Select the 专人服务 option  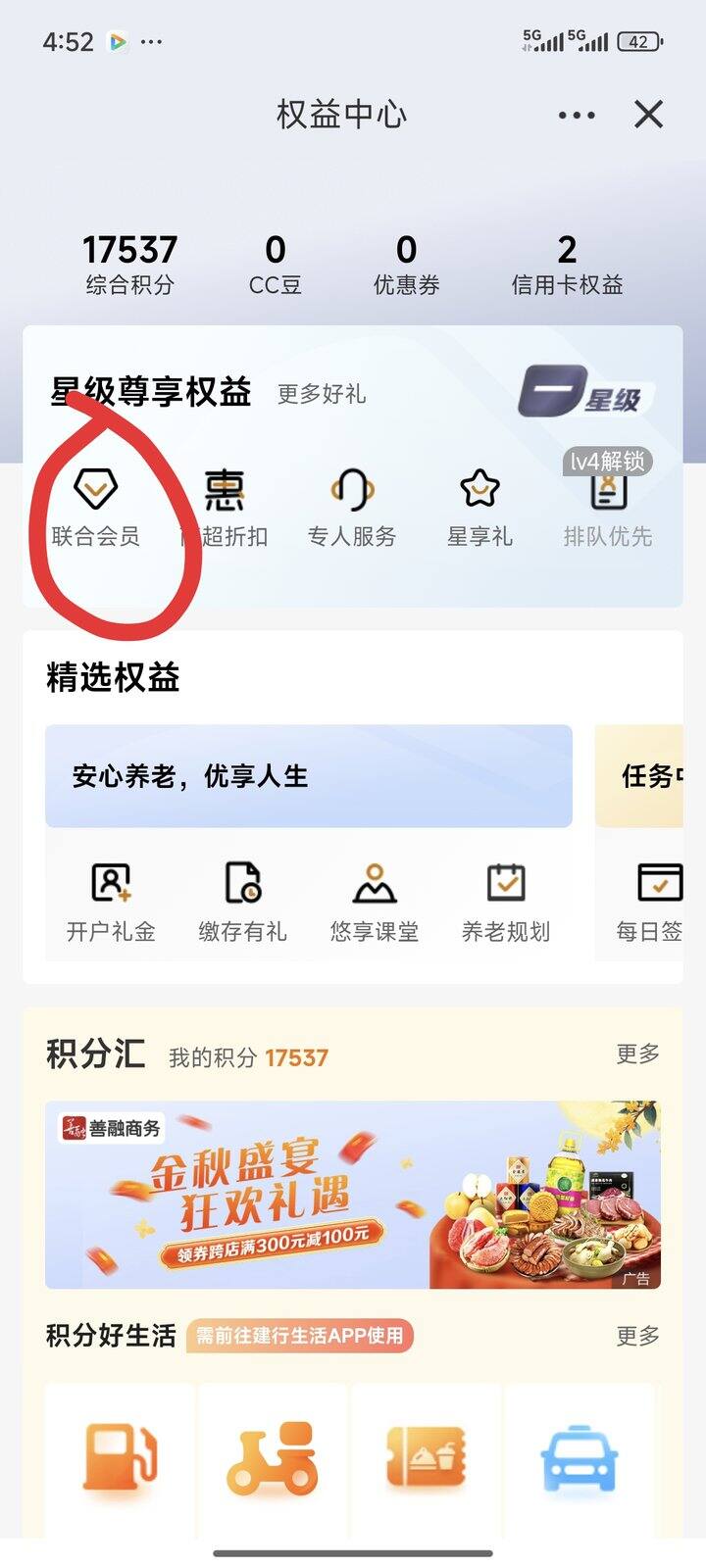click(352, 508)
